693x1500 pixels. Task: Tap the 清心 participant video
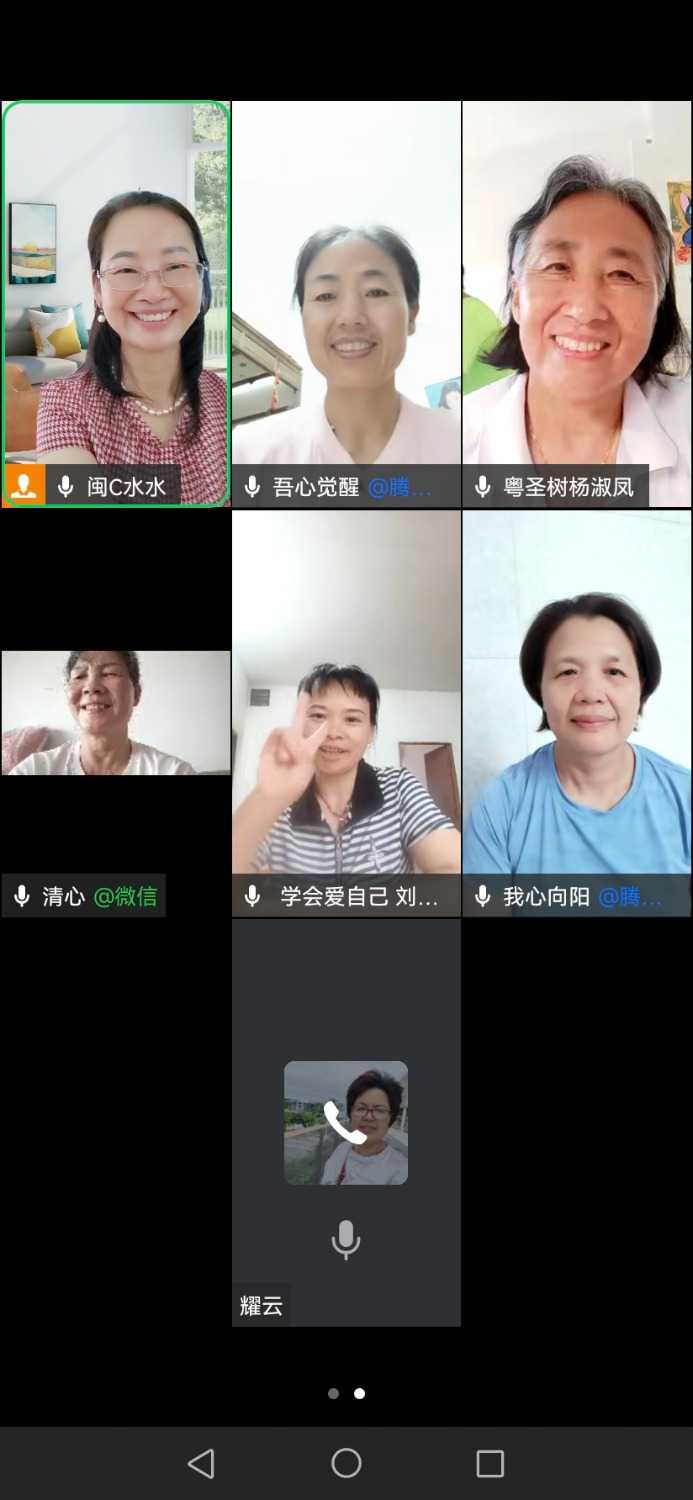tap(116, 713)
